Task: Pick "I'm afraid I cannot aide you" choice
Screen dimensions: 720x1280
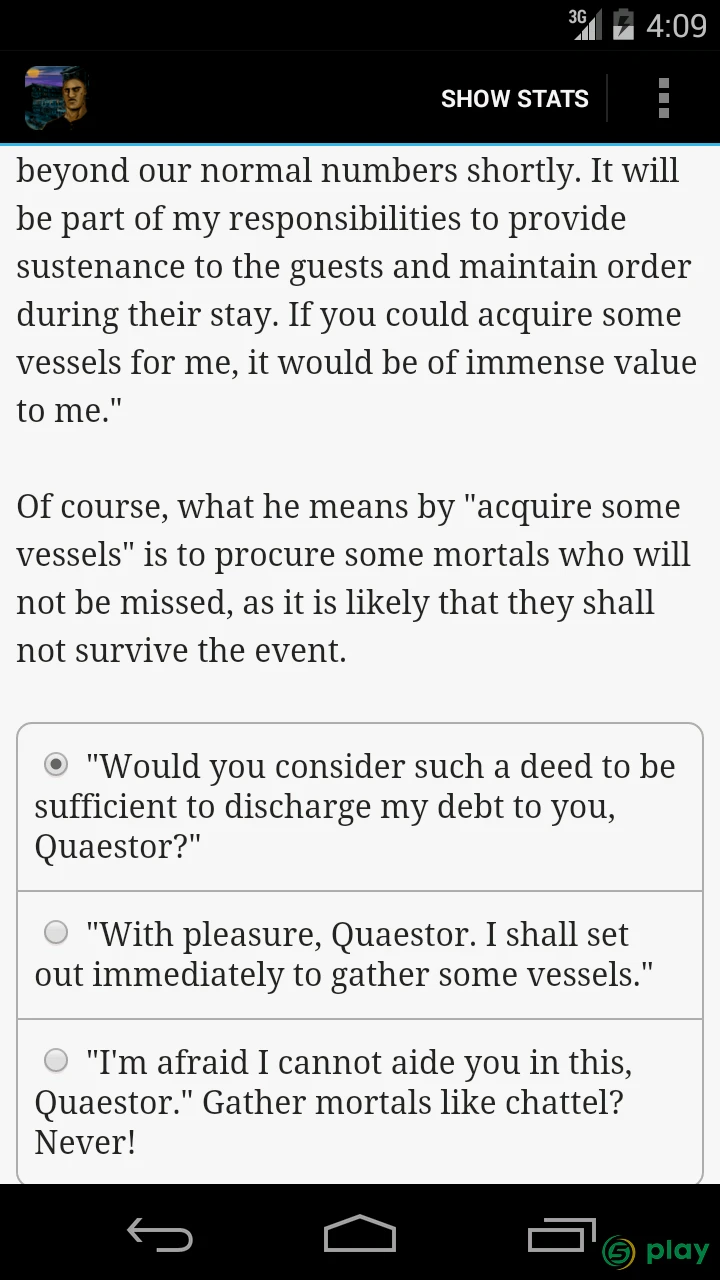Action: point(360,1102)
